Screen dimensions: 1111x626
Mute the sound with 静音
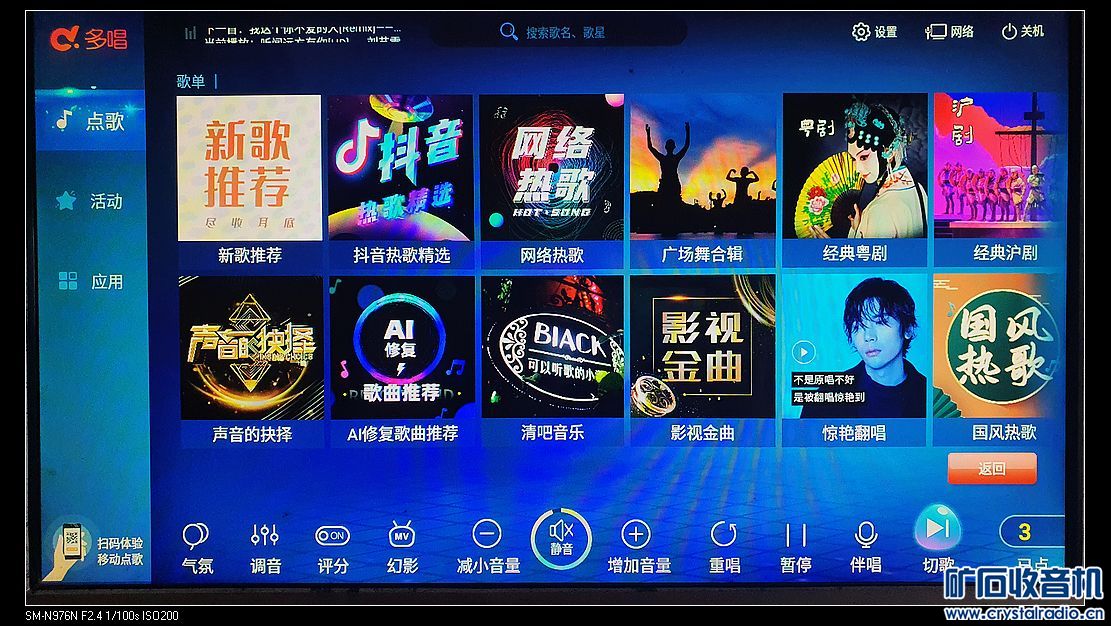pos(561,537)
